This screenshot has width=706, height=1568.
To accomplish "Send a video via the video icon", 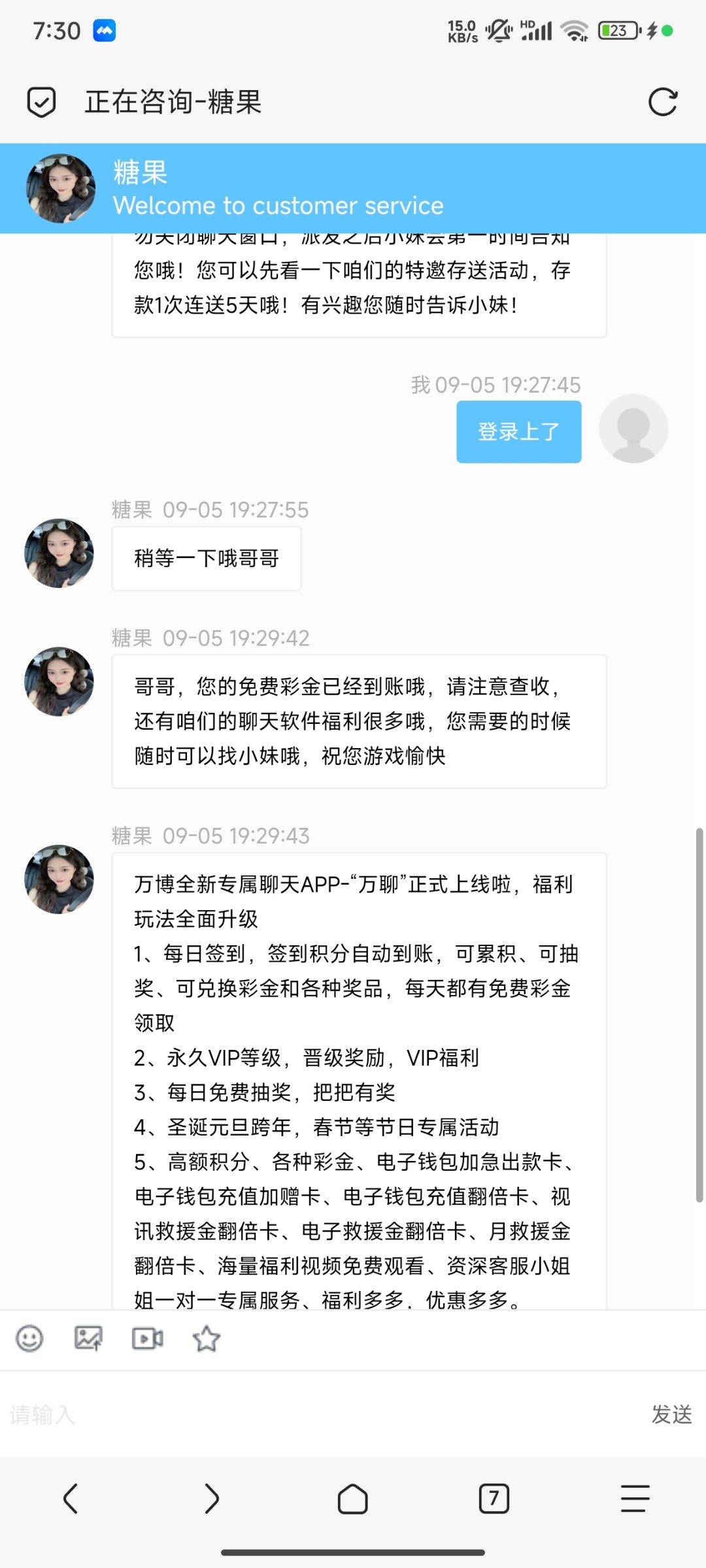I will 147,1339.
